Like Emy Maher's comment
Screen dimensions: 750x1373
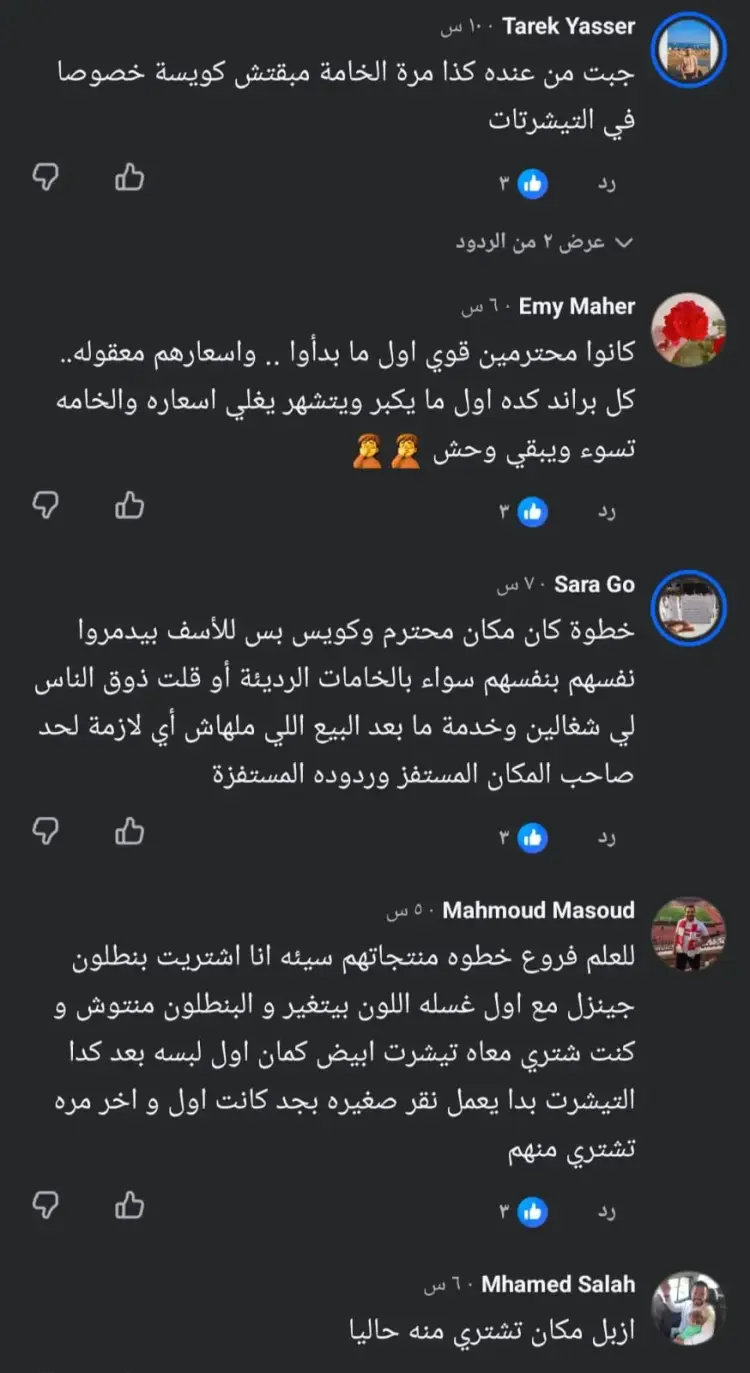click(129, 506)
